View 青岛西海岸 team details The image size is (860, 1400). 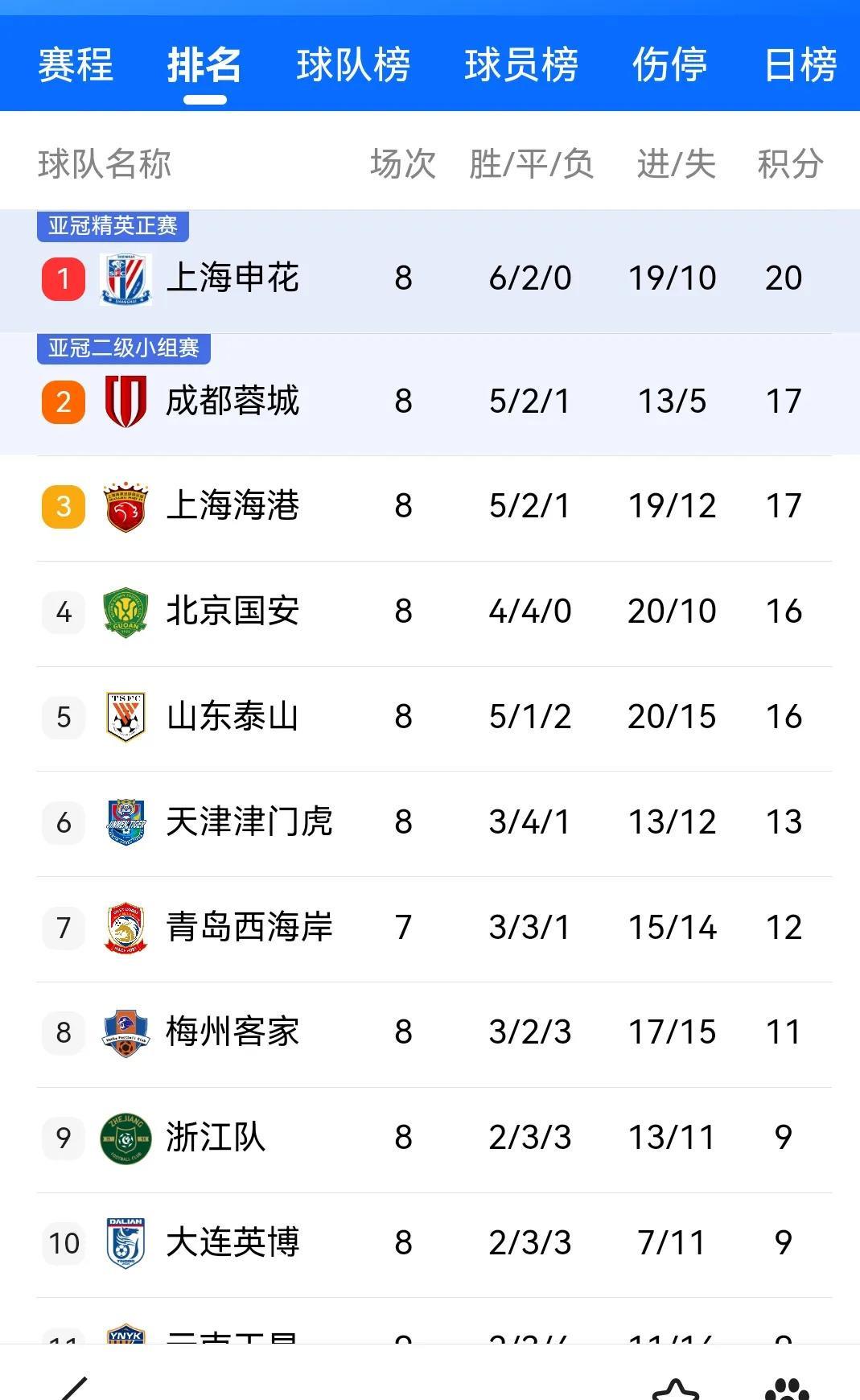(x=249, y=928)
